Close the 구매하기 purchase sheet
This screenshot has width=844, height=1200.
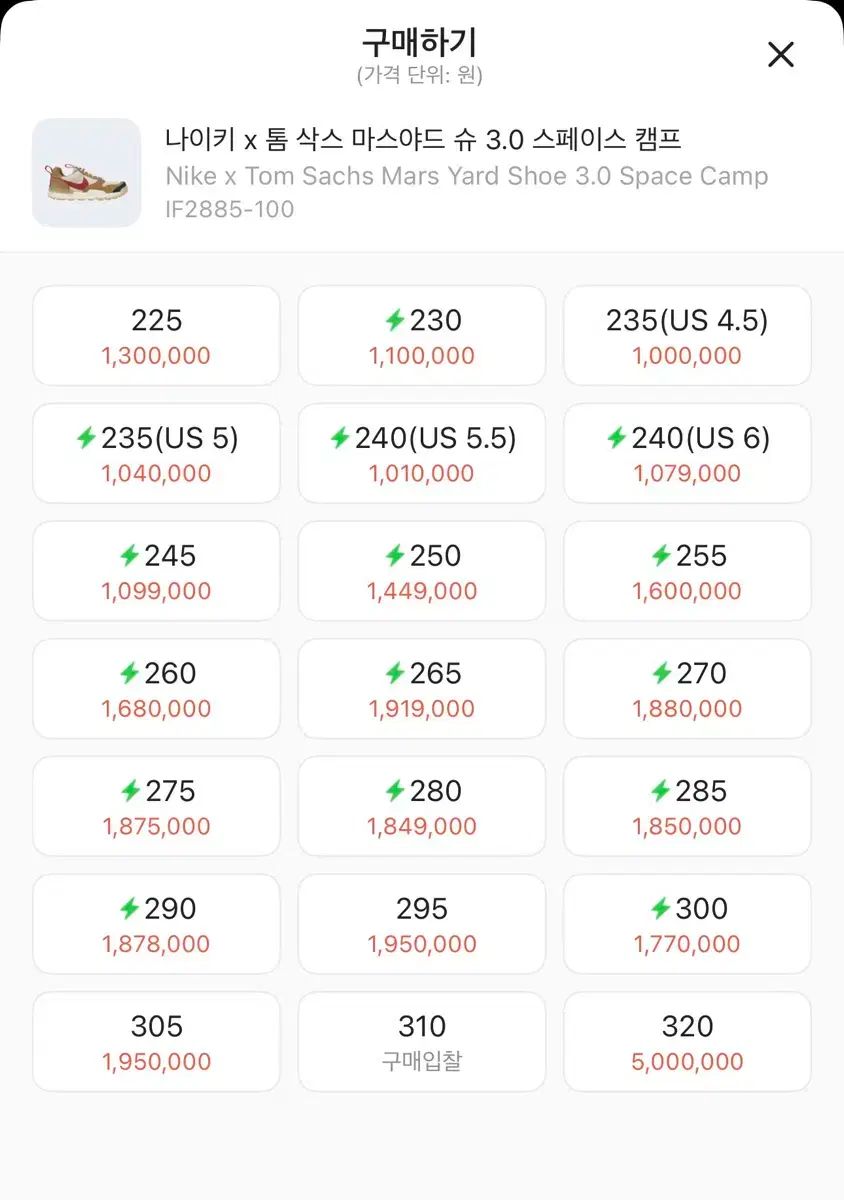coord(780,55)
